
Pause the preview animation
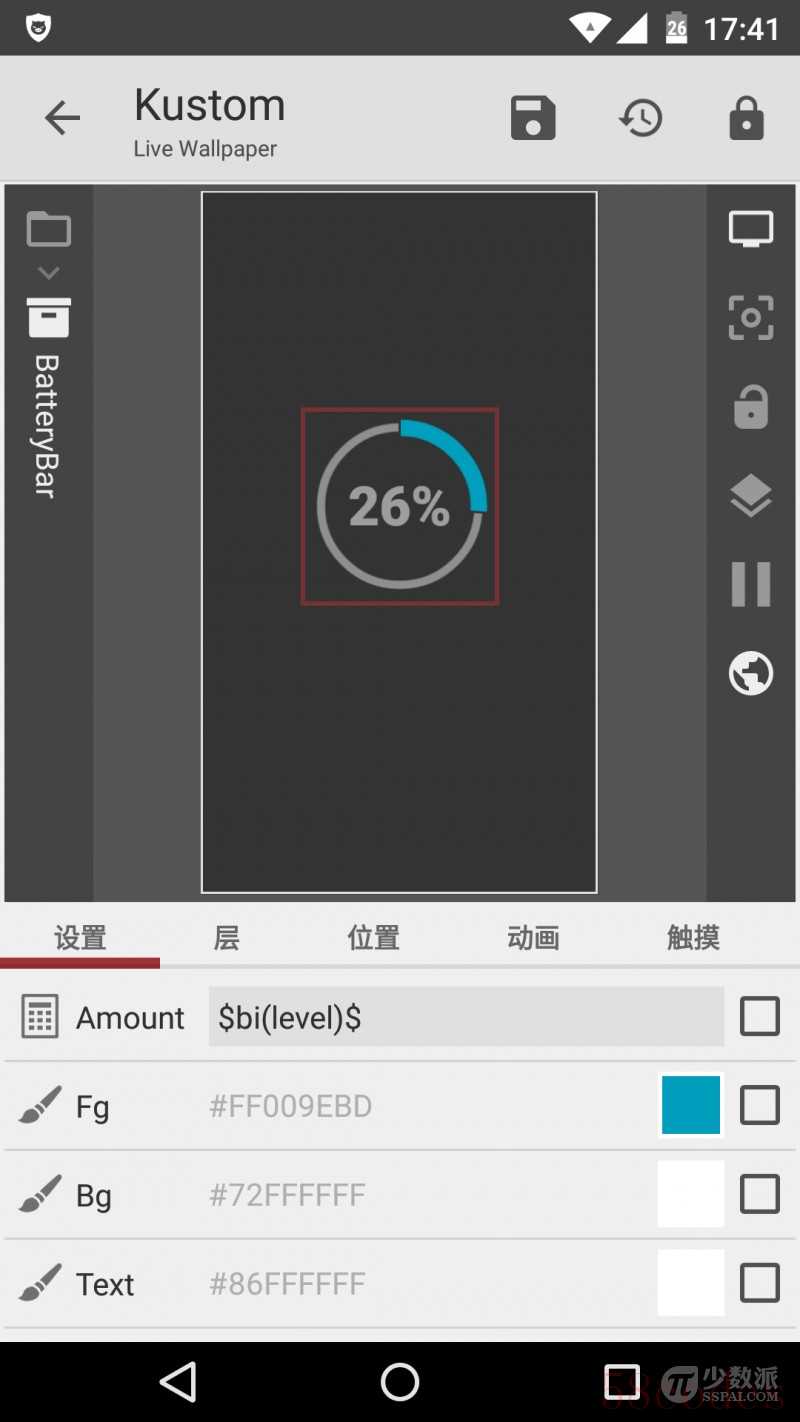pyautogui.click(x=750, y=584)
